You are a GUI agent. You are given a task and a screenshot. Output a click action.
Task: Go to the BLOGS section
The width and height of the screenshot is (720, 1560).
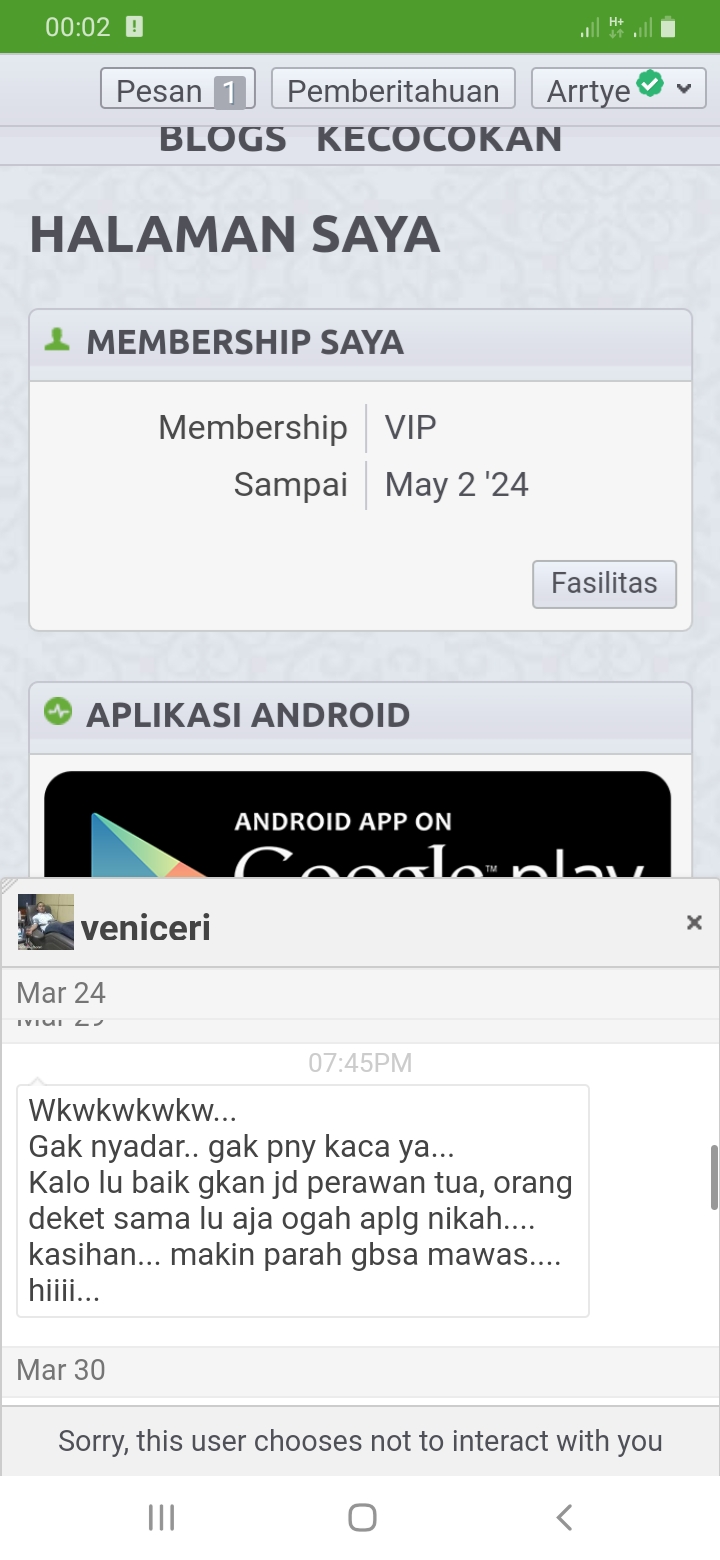coord(223,139)
